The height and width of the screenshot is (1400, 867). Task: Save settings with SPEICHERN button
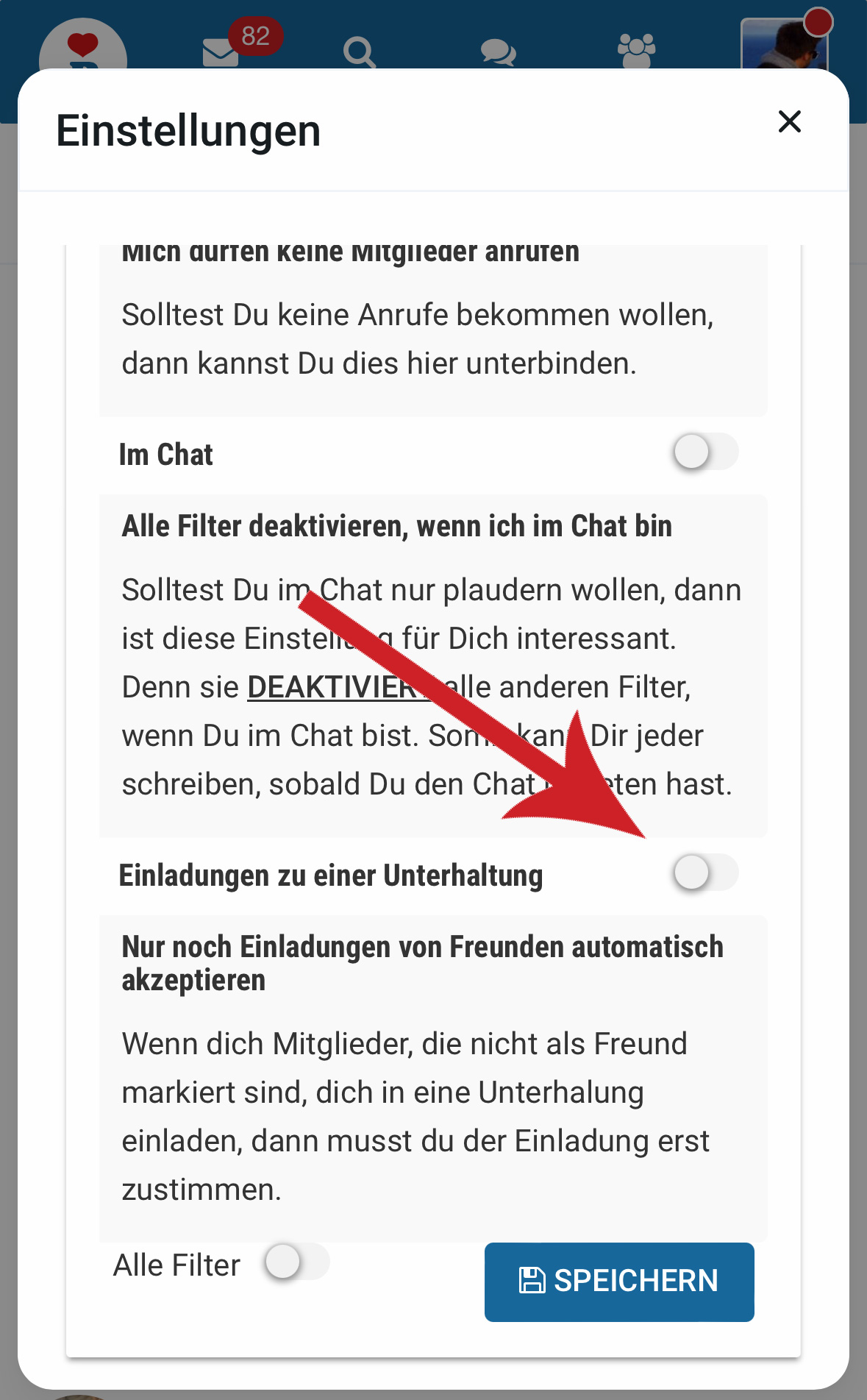pos(619,1282)
